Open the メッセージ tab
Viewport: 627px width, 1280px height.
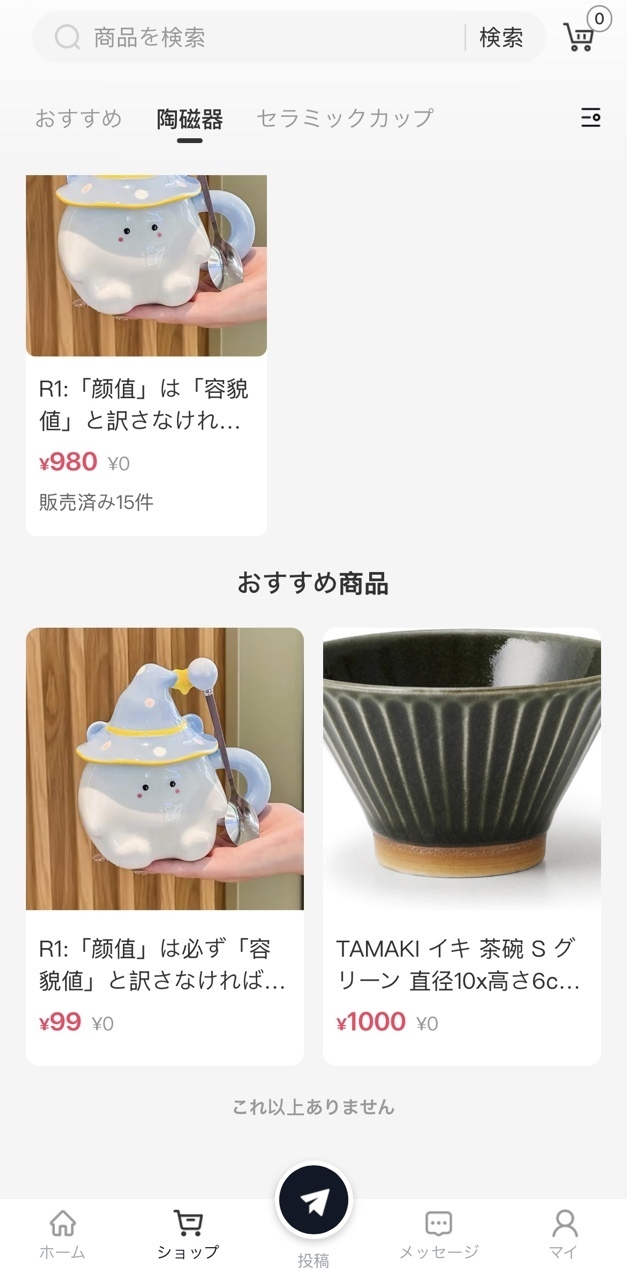pyautogui.click(x=438, y=1234)
